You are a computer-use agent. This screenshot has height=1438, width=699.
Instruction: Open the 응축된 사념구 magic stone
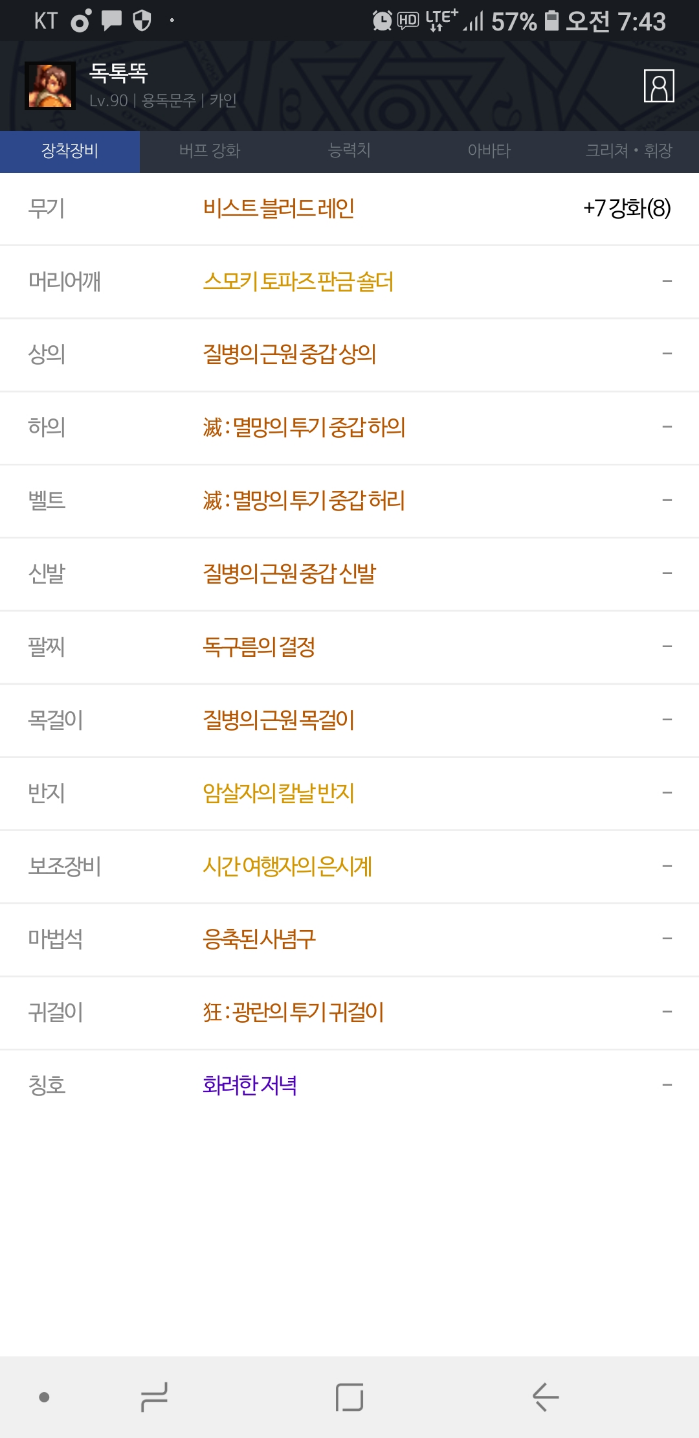click(x=259, y=939)
